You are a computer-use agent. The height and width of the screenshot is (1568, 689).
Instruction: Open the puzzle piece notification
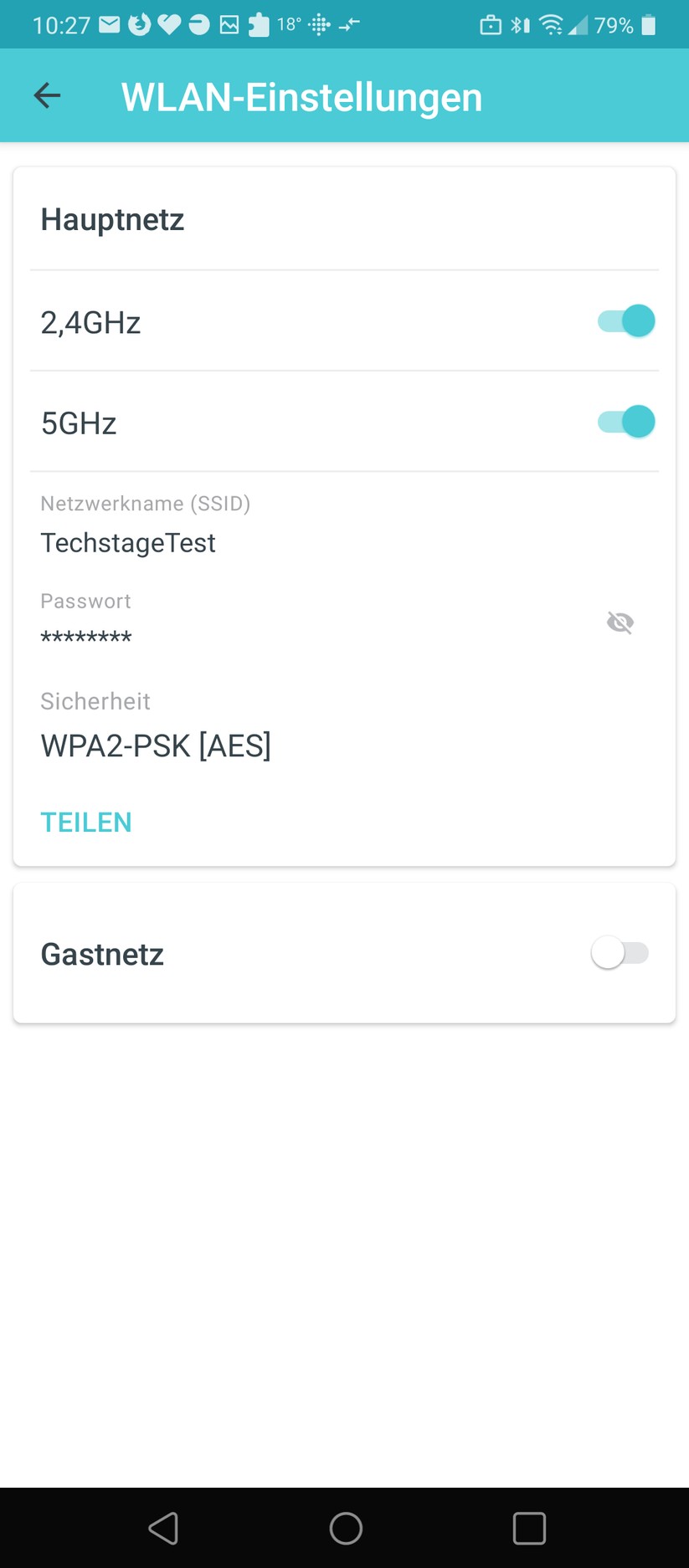[257, 24]
